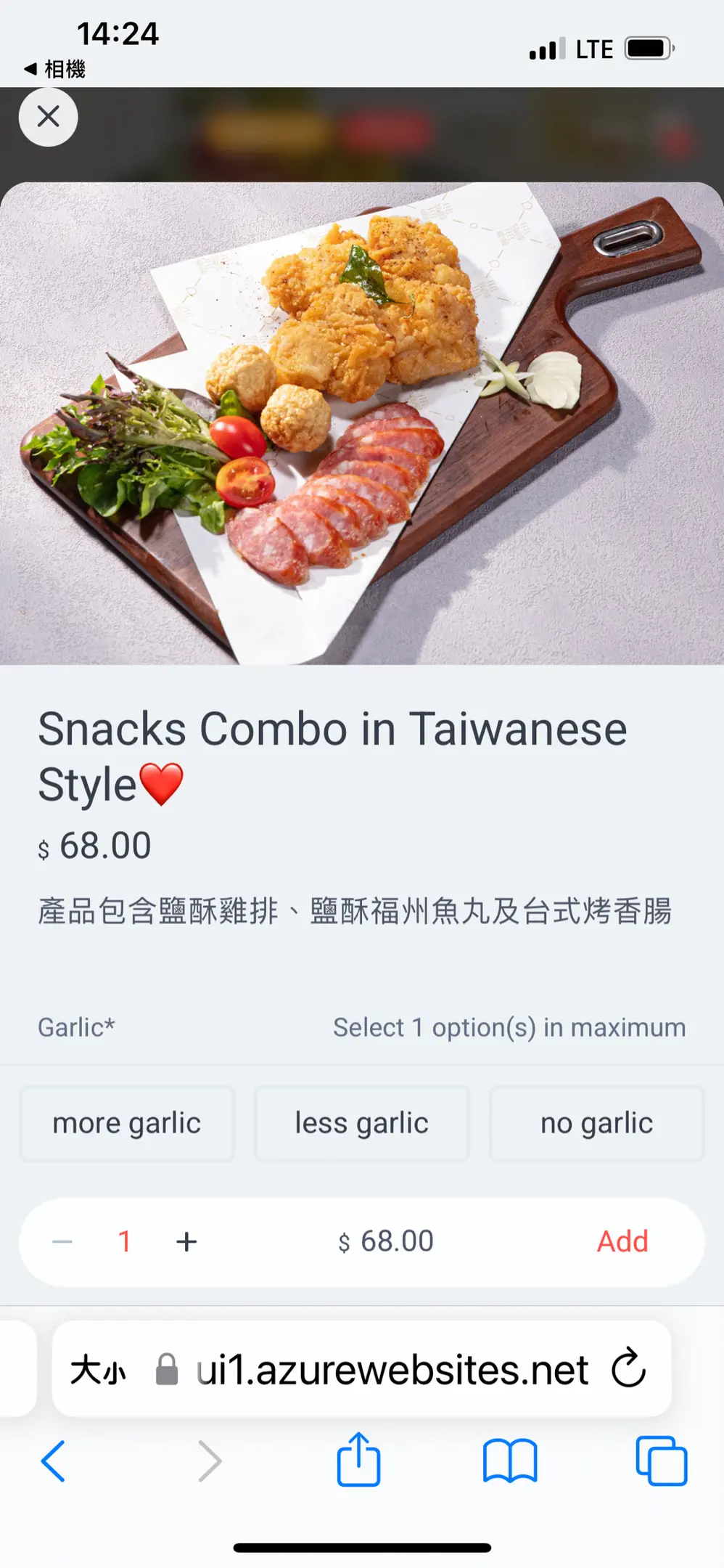Decrease quantity with the minus button
The height and width of the screenshot is (1568, 724).
pyautogui.click(x=62, y=1241)
